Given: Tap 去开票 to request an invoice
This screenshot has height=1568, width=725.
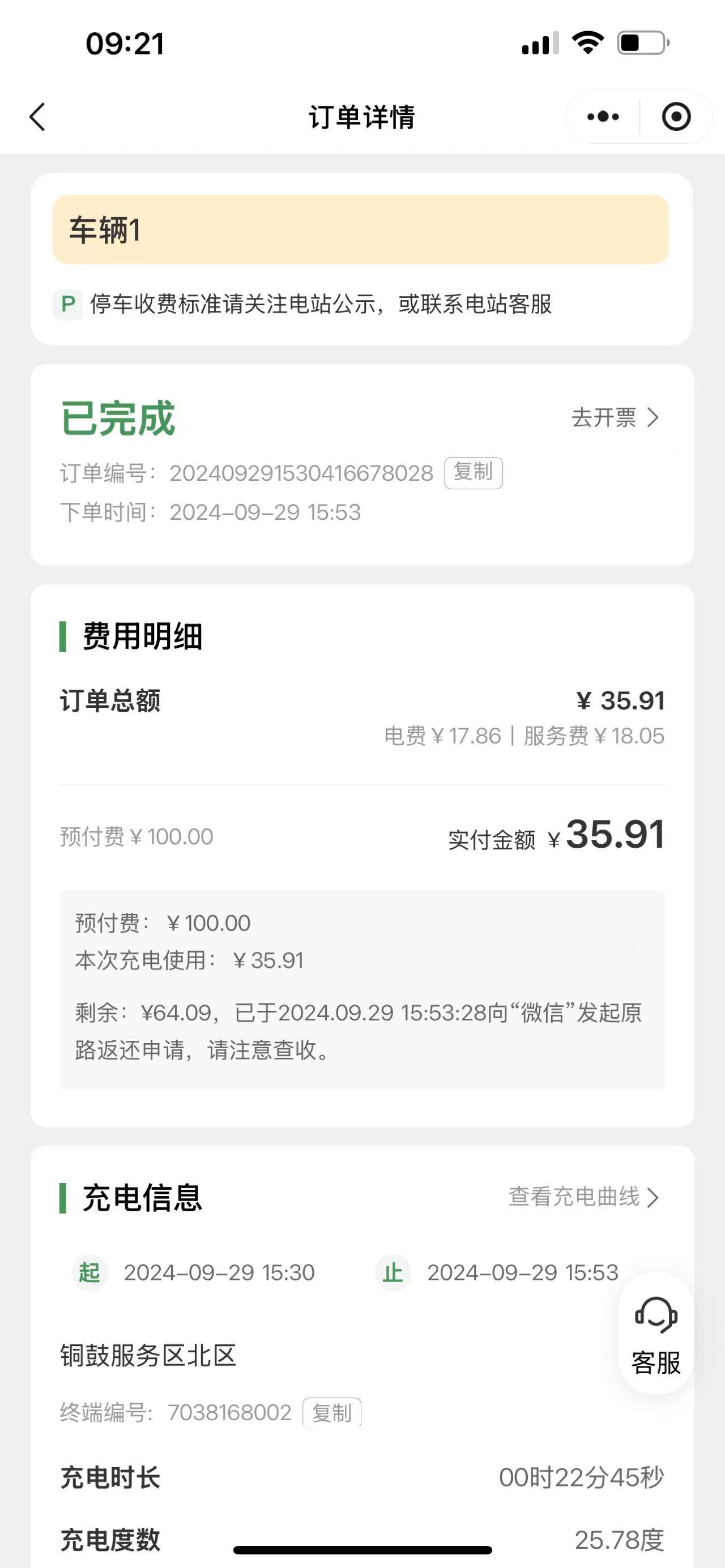Looking at the screenshot, I should pos(615,417).
